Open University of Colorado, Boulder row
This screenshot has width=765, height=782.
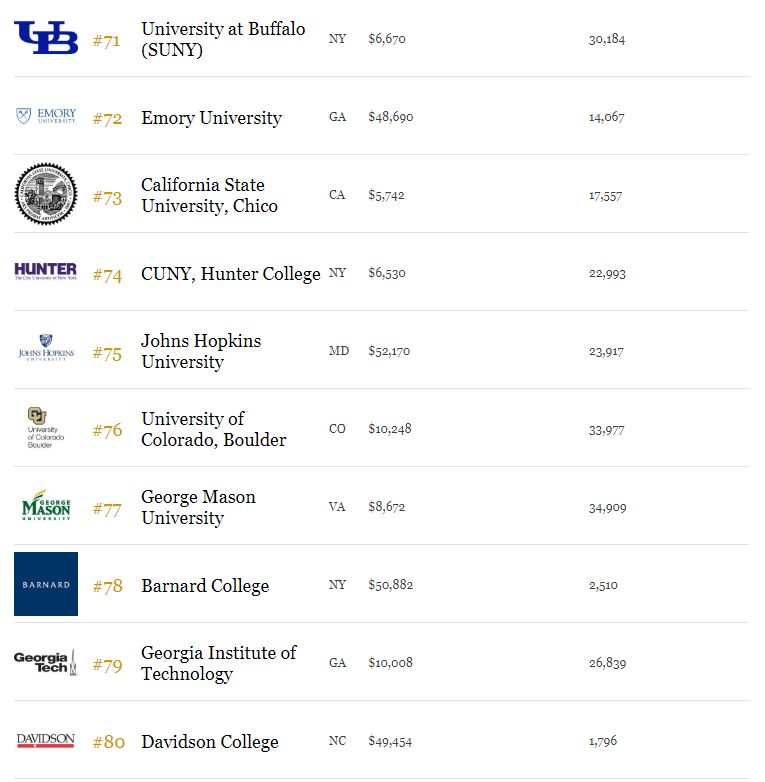(213, 429)
